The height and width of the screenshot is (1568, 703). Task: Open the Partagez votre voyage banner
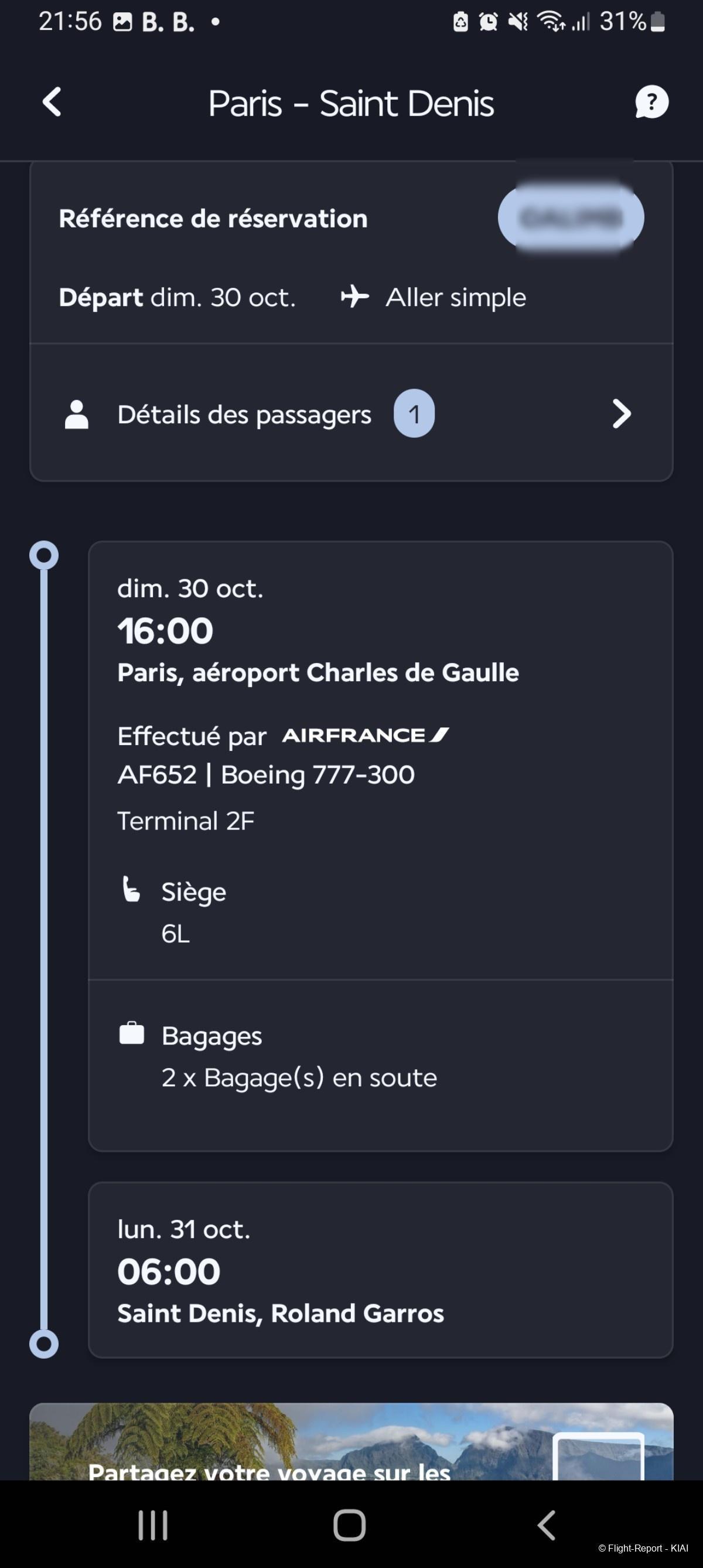[351, 1441]
